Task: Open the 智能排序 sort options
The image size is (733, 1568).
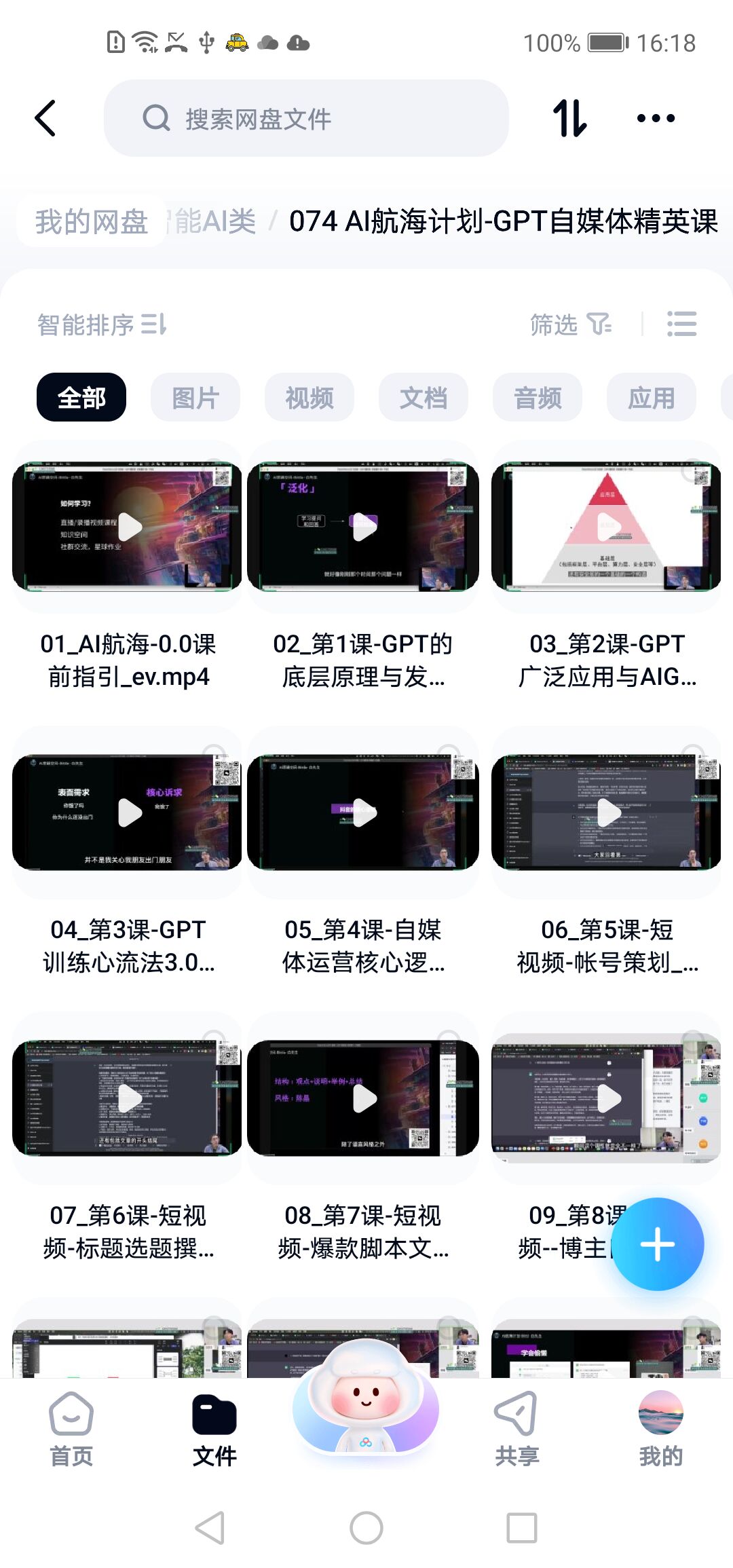Action: coord(102,324)
